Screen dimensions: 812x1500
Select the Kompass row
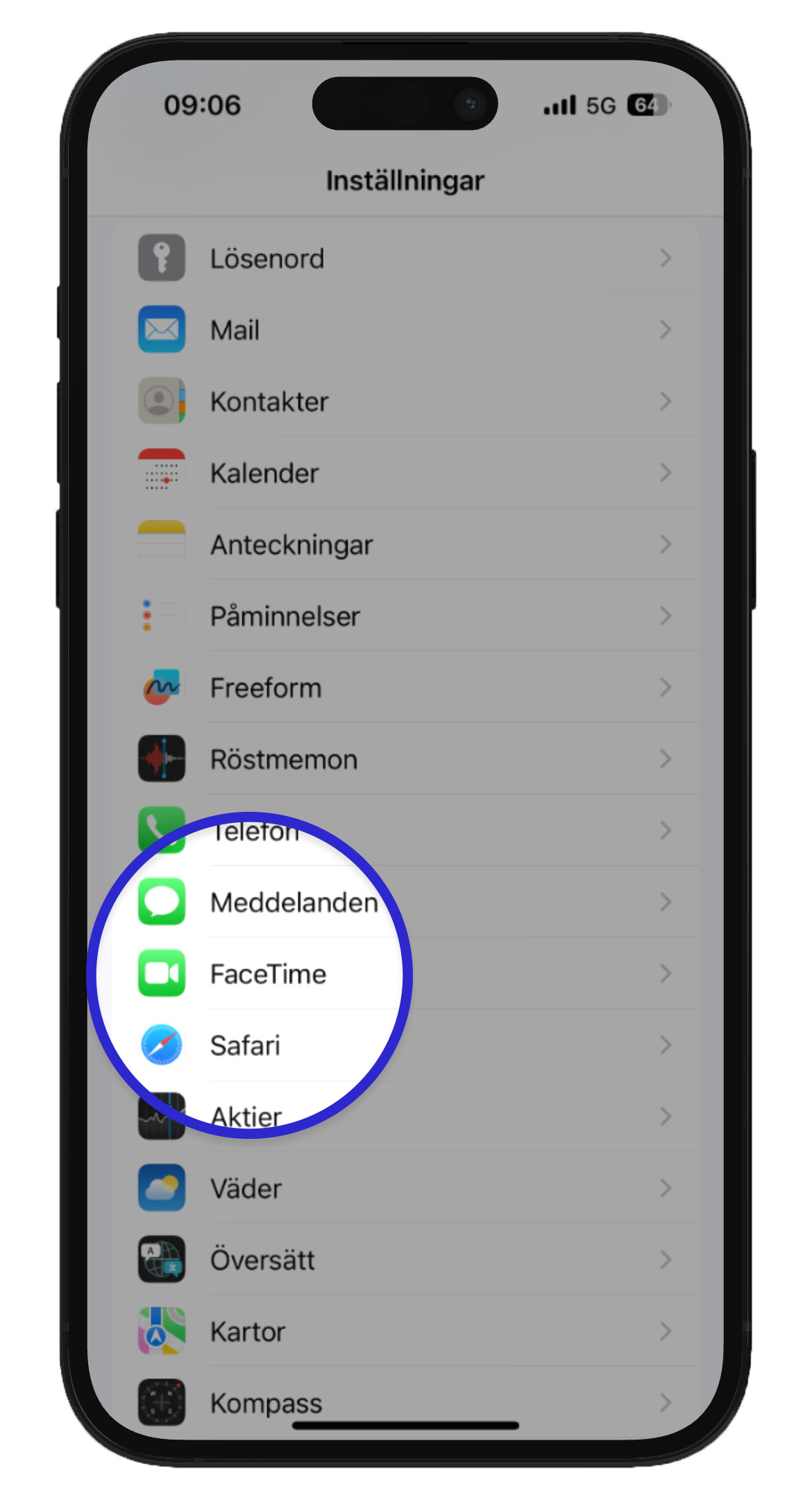tap(405, 1401)
